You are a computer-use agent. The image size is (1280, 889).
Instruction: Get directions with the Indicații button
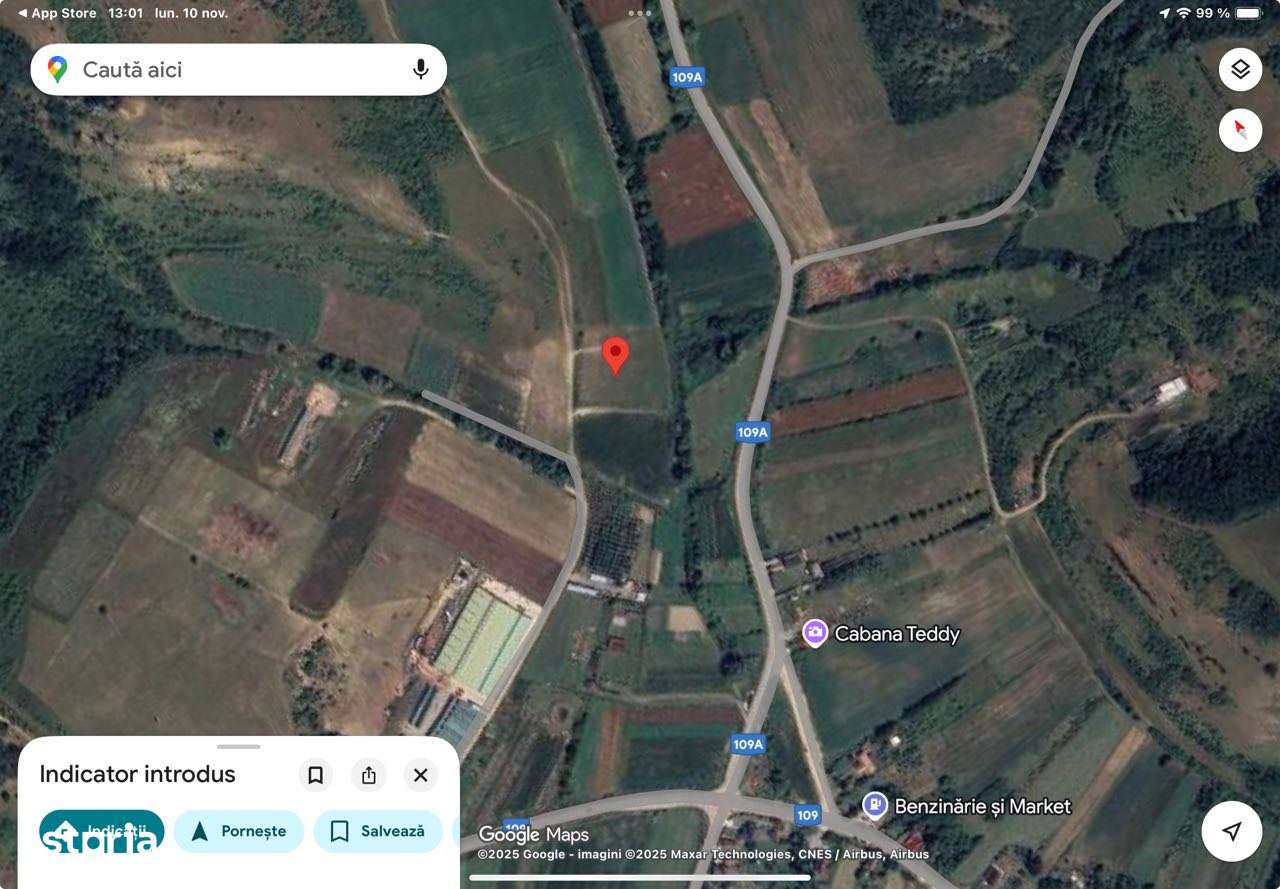tap(102, 831)
